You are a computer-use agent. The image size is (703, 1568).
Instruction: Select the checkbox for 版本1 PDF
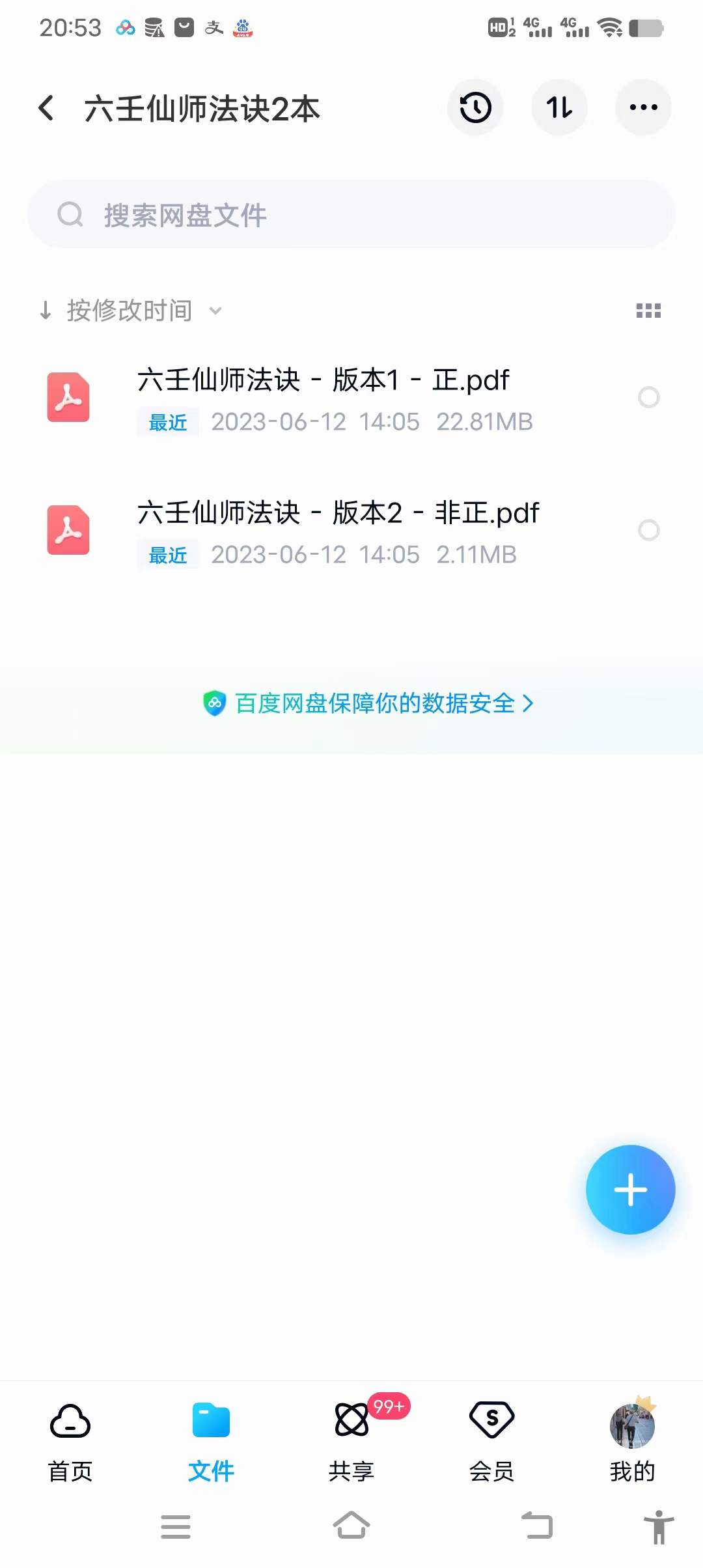[x=650, y=398]
